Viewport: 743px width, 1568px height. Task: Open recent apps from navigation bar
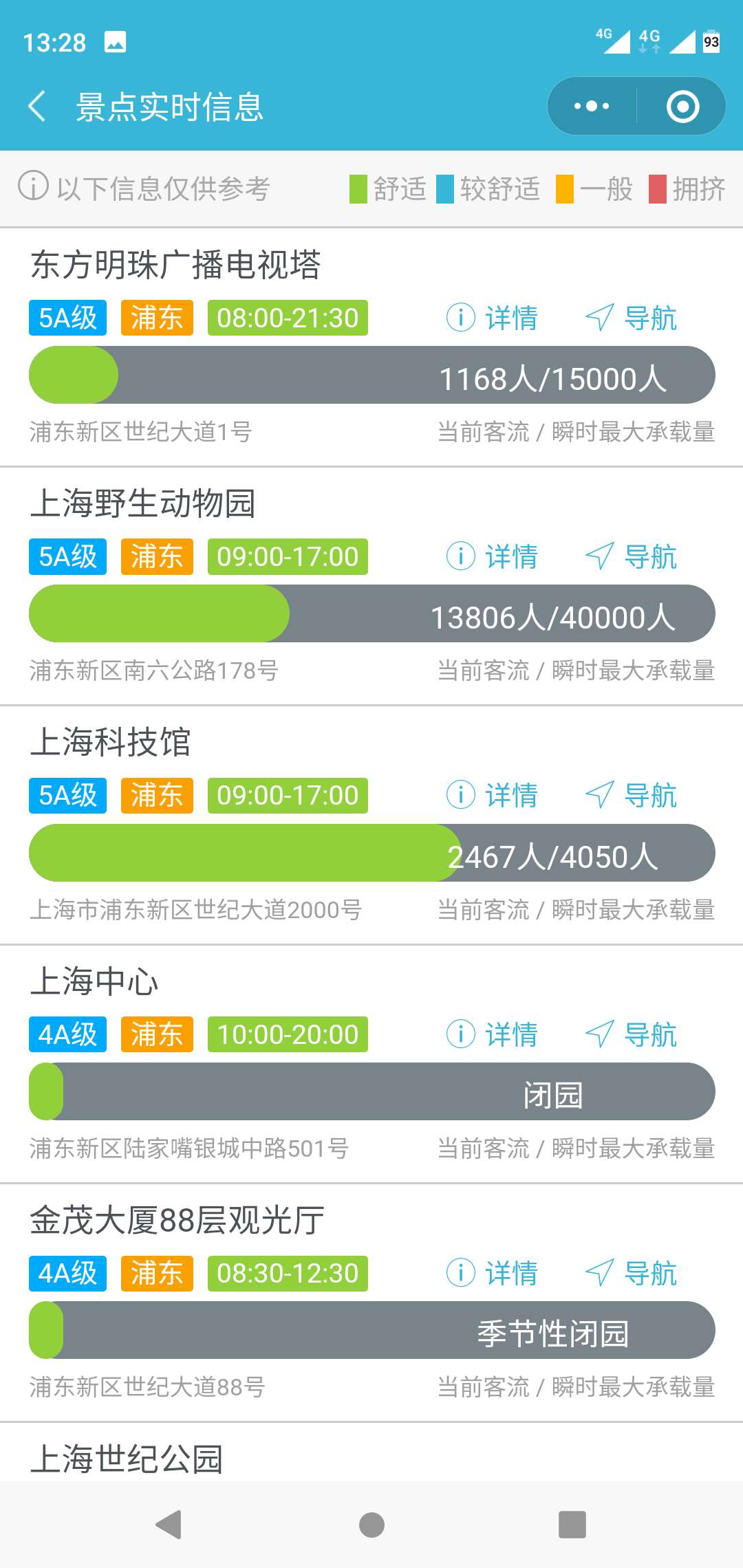coord(572,1525)
